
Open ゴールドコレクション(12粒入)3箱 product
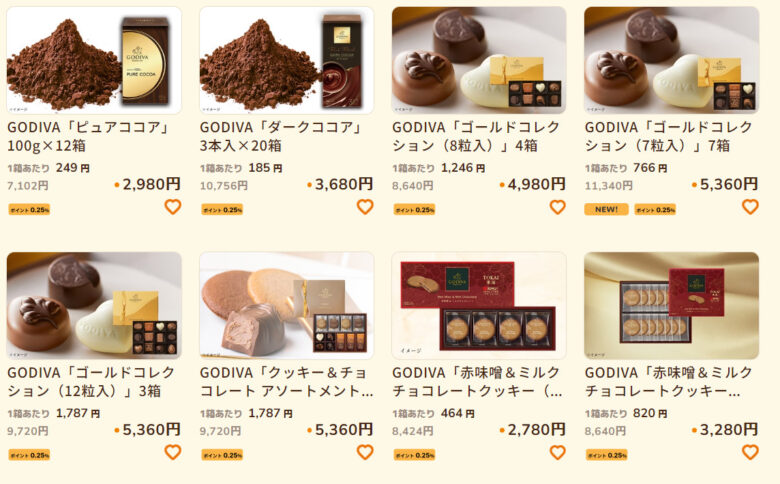94,305
